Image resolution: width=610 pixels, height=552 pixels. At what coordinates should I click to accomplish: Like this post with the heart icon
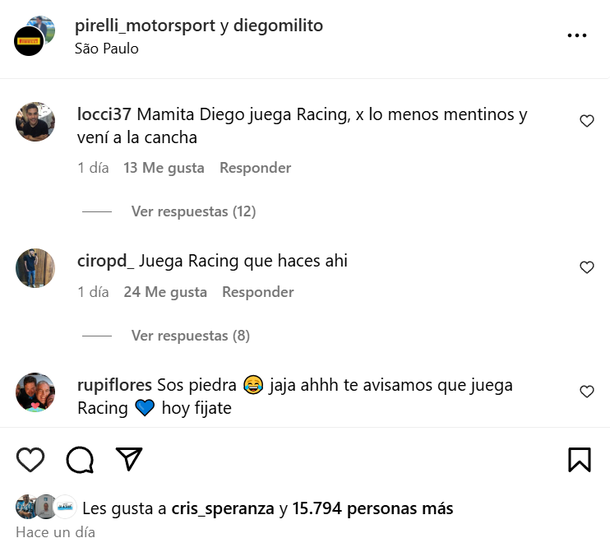tap(31, 460)
